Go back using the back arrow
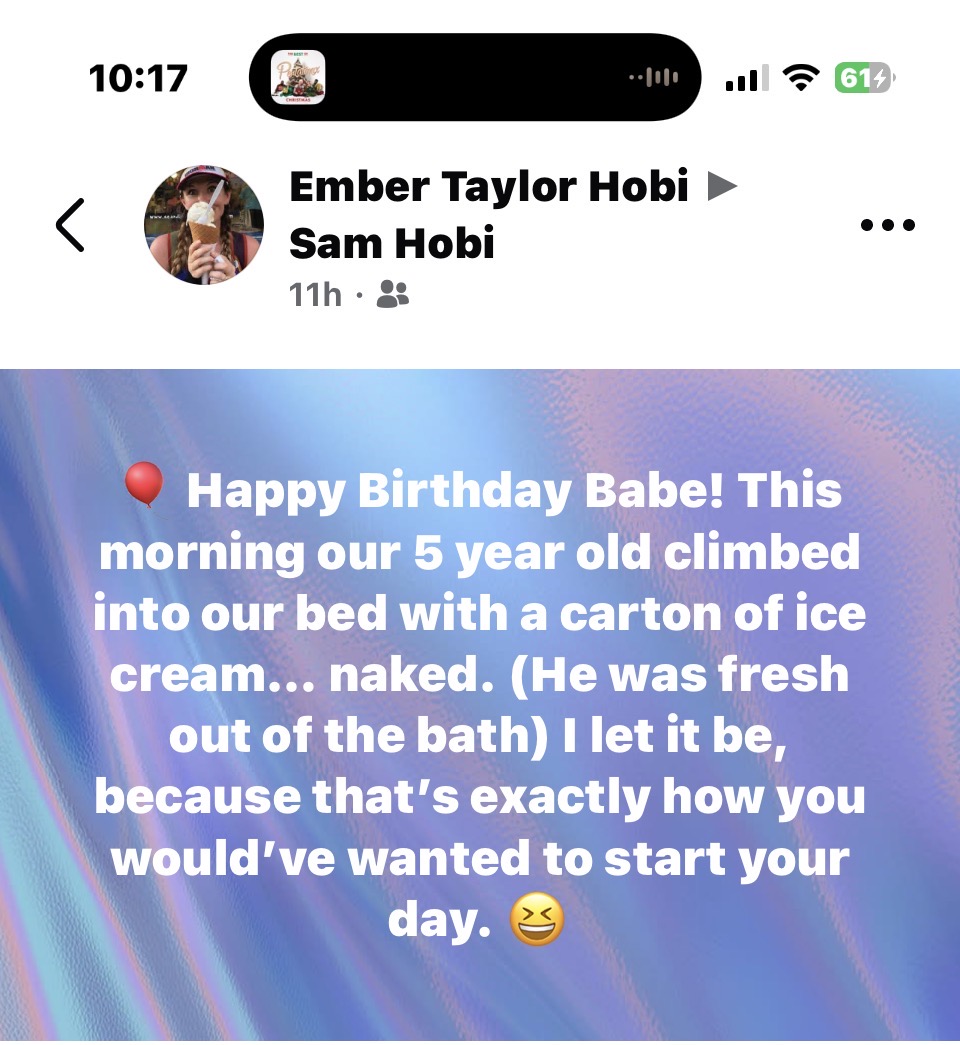 click(70, 225)
